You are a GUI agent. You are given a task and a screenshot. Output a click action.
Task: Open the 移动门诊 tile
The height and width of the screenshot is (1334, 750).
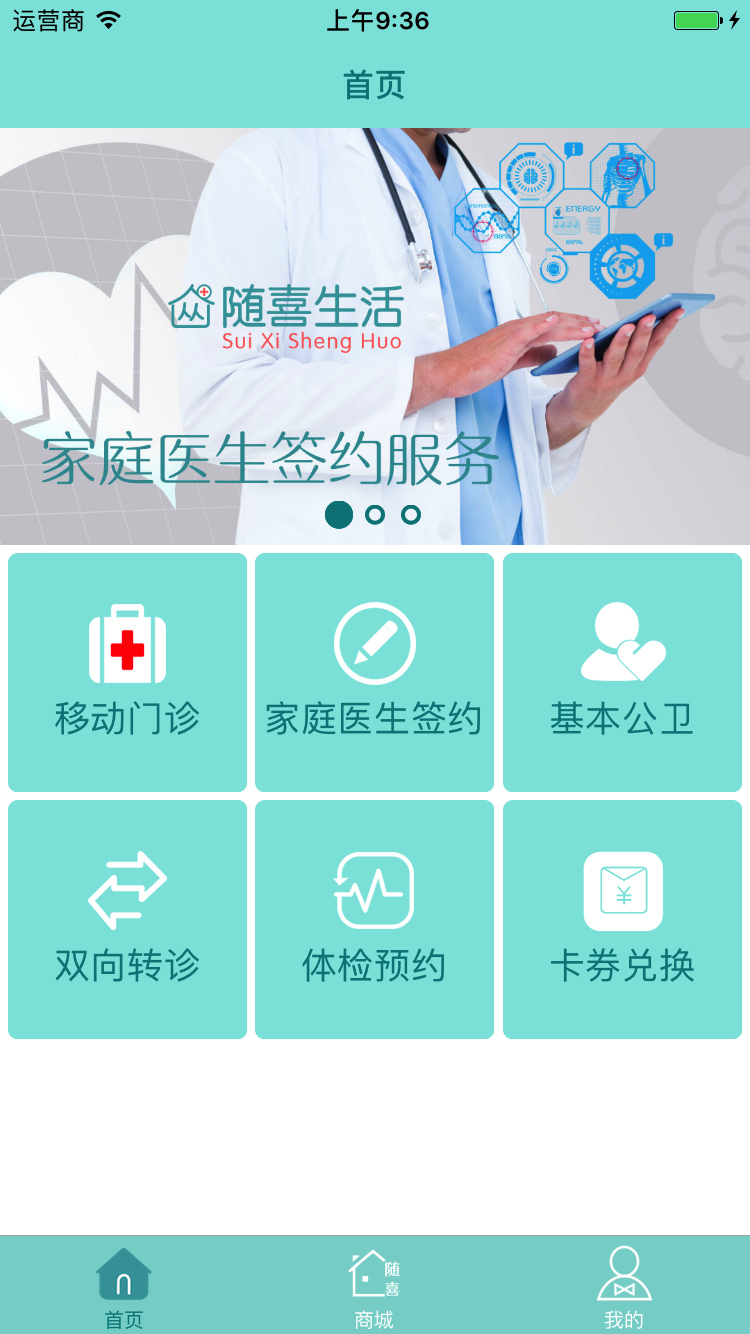127,672
